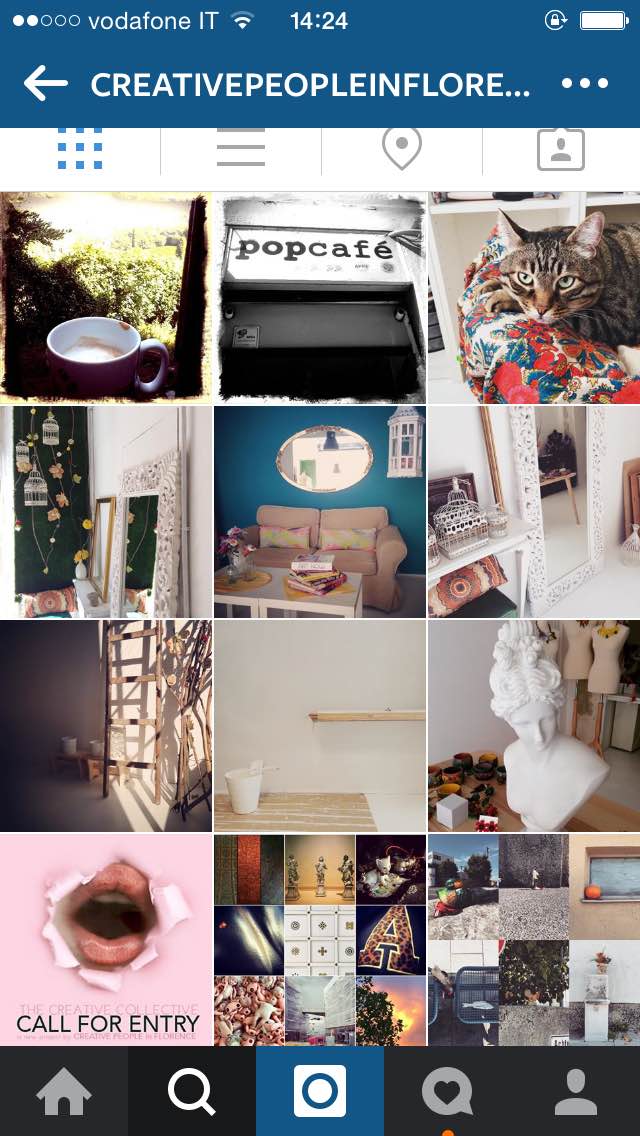Open the white bust statue photo
Viewport: 640px width, 1136px height.
(x=534, y=726)
